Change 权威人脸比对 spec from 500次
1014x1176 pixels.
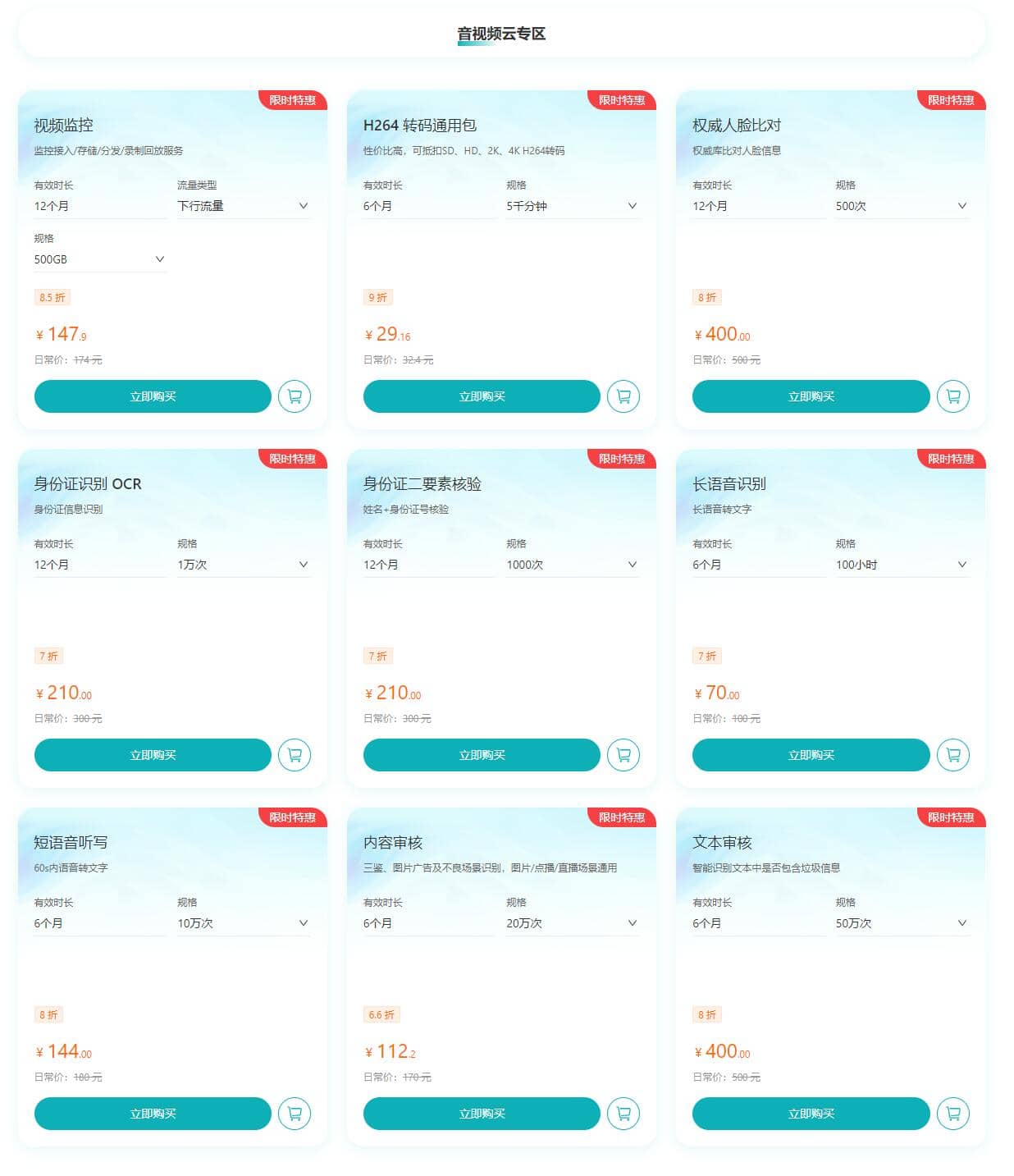point(901,206)
